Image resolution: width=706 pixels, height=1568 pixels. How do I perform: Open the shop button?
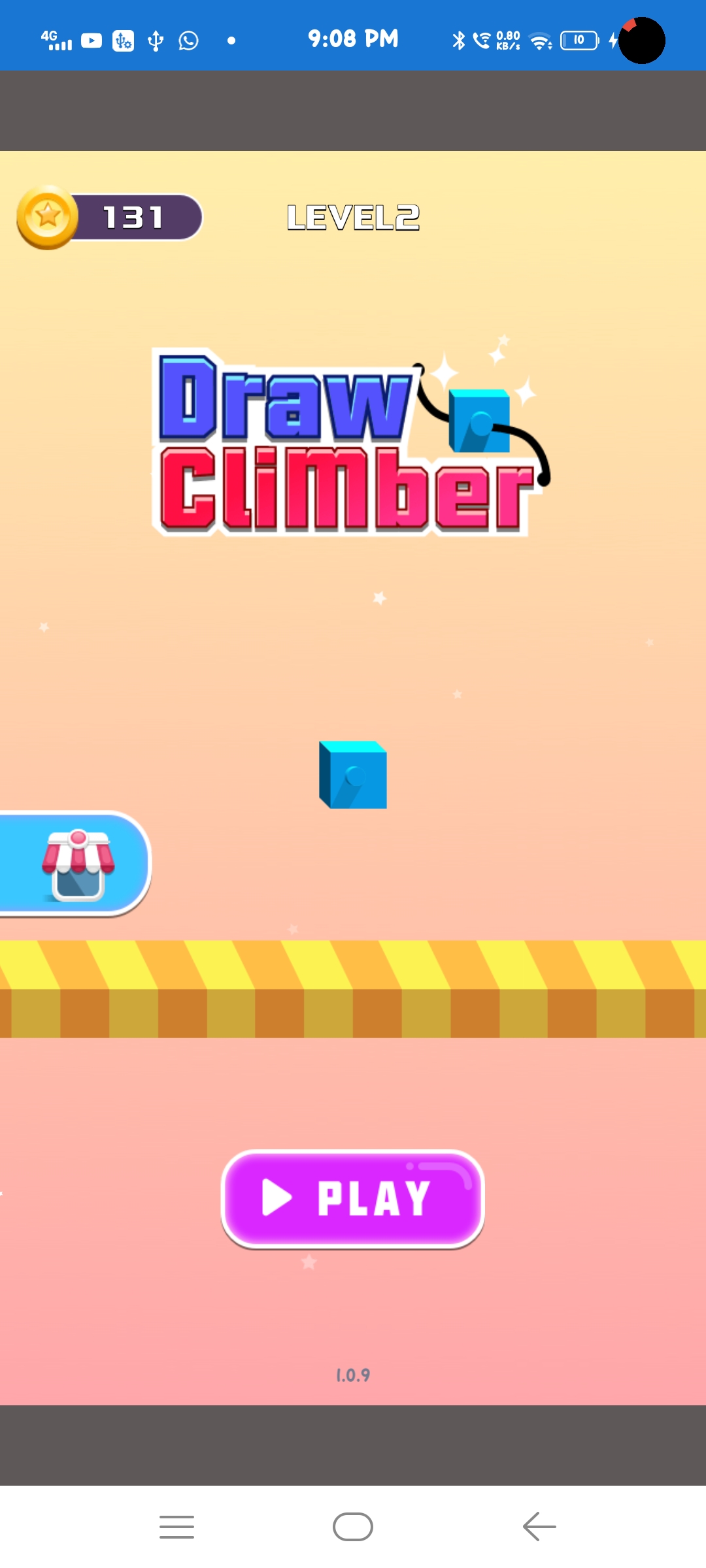pyautogui.click(x=75, y=864)
